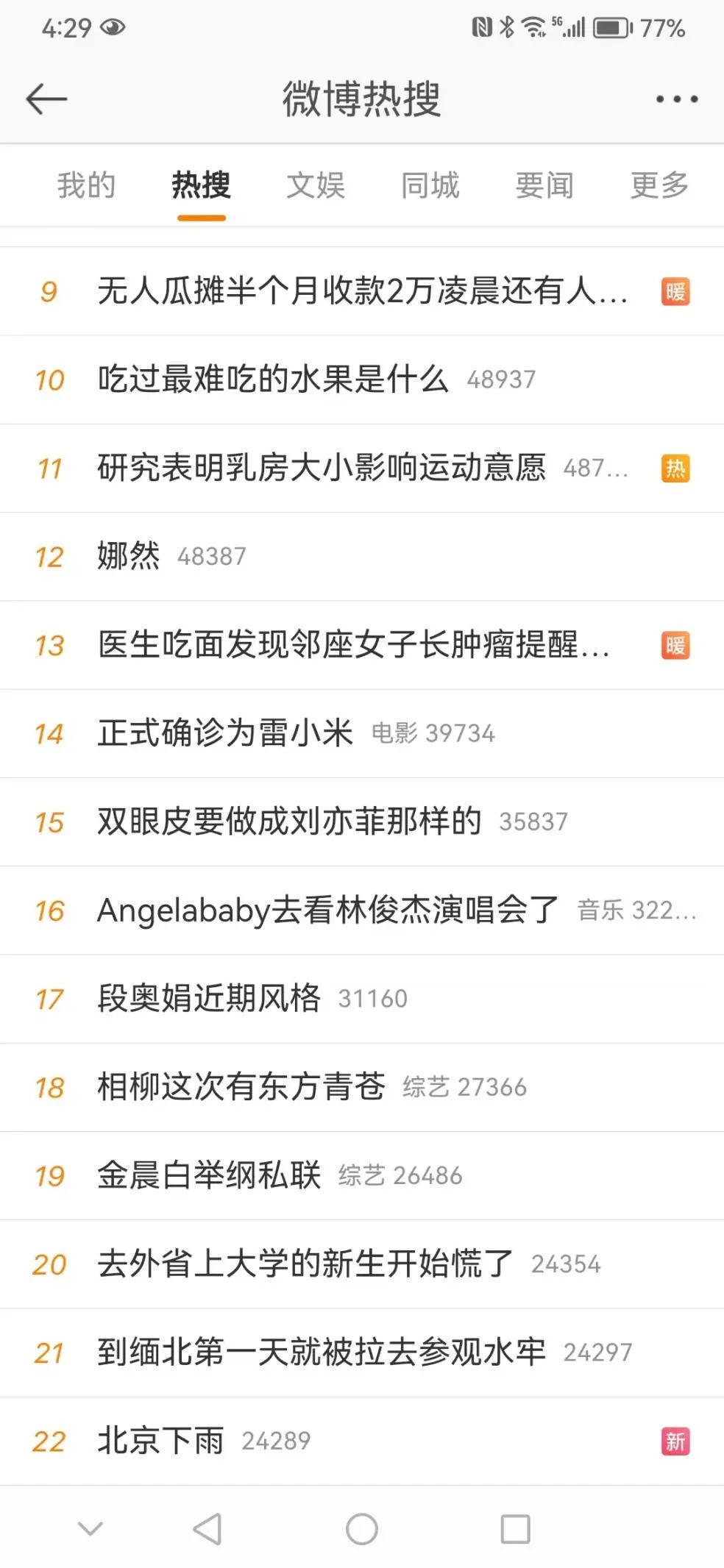The height and width of the screenshot is (1568, 724).
Task: Switch to the 要闻 tab
Action: click(x=544, y=185)
